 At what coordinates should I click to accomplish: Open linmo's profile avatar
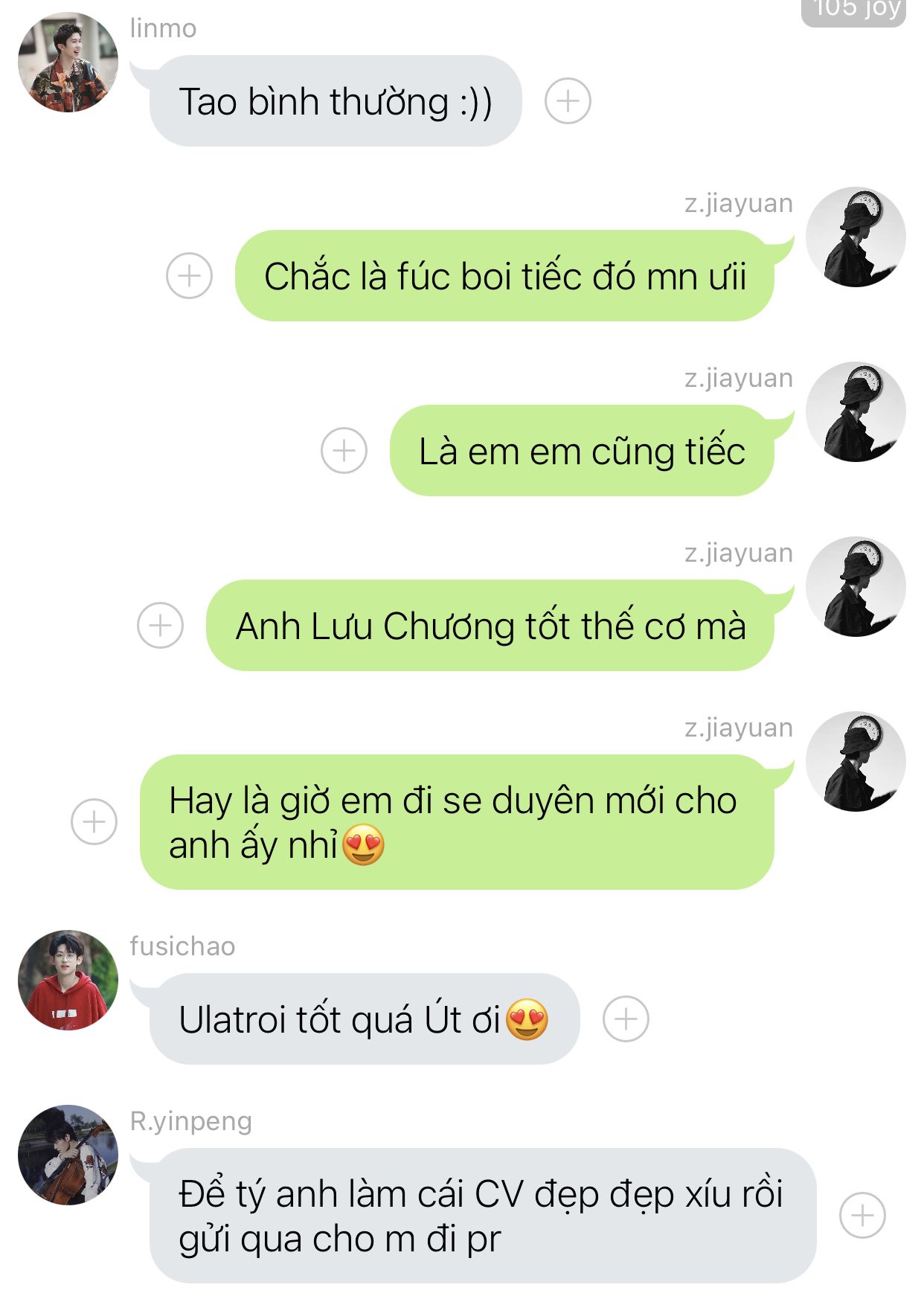click(x=68, y=62)
